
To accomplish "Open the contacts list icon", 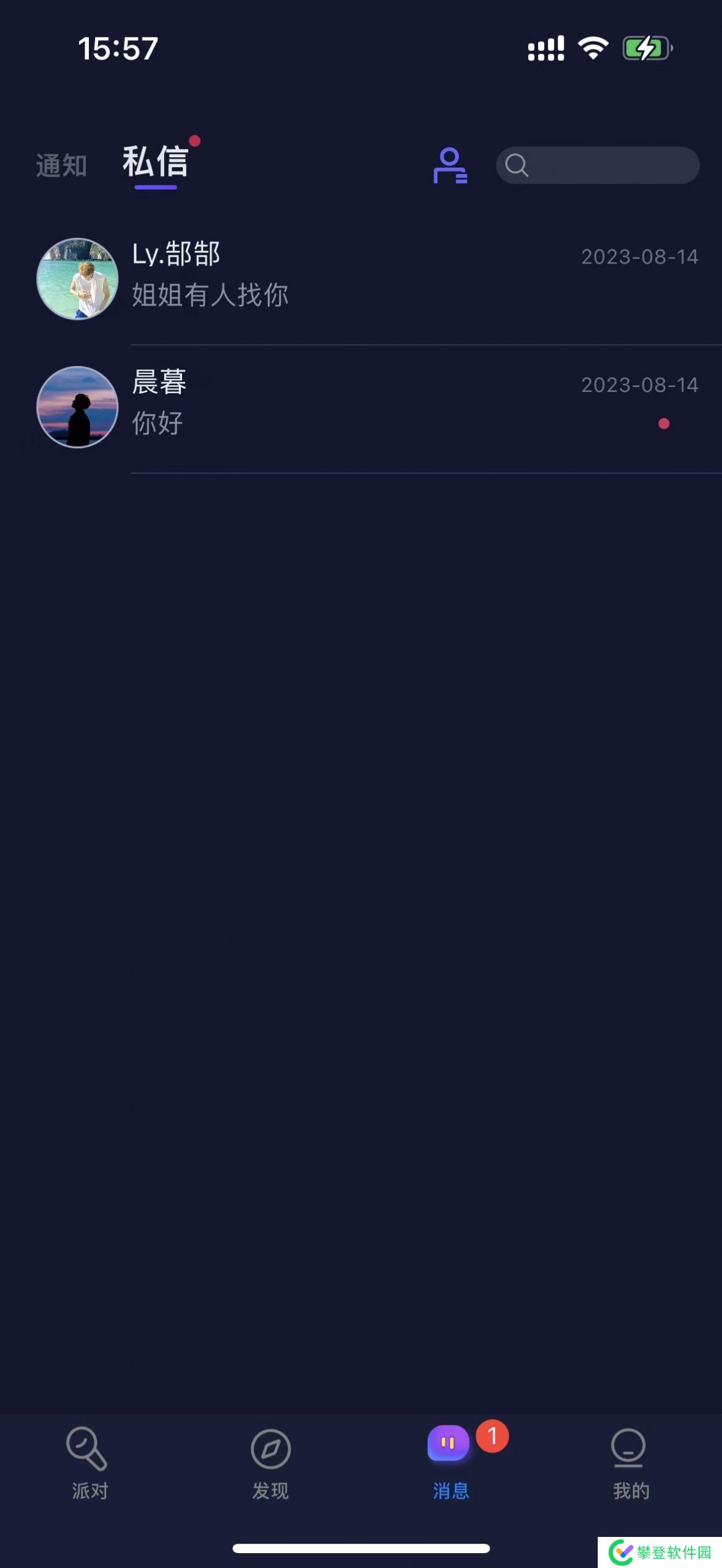I will [x=450, y=166].
